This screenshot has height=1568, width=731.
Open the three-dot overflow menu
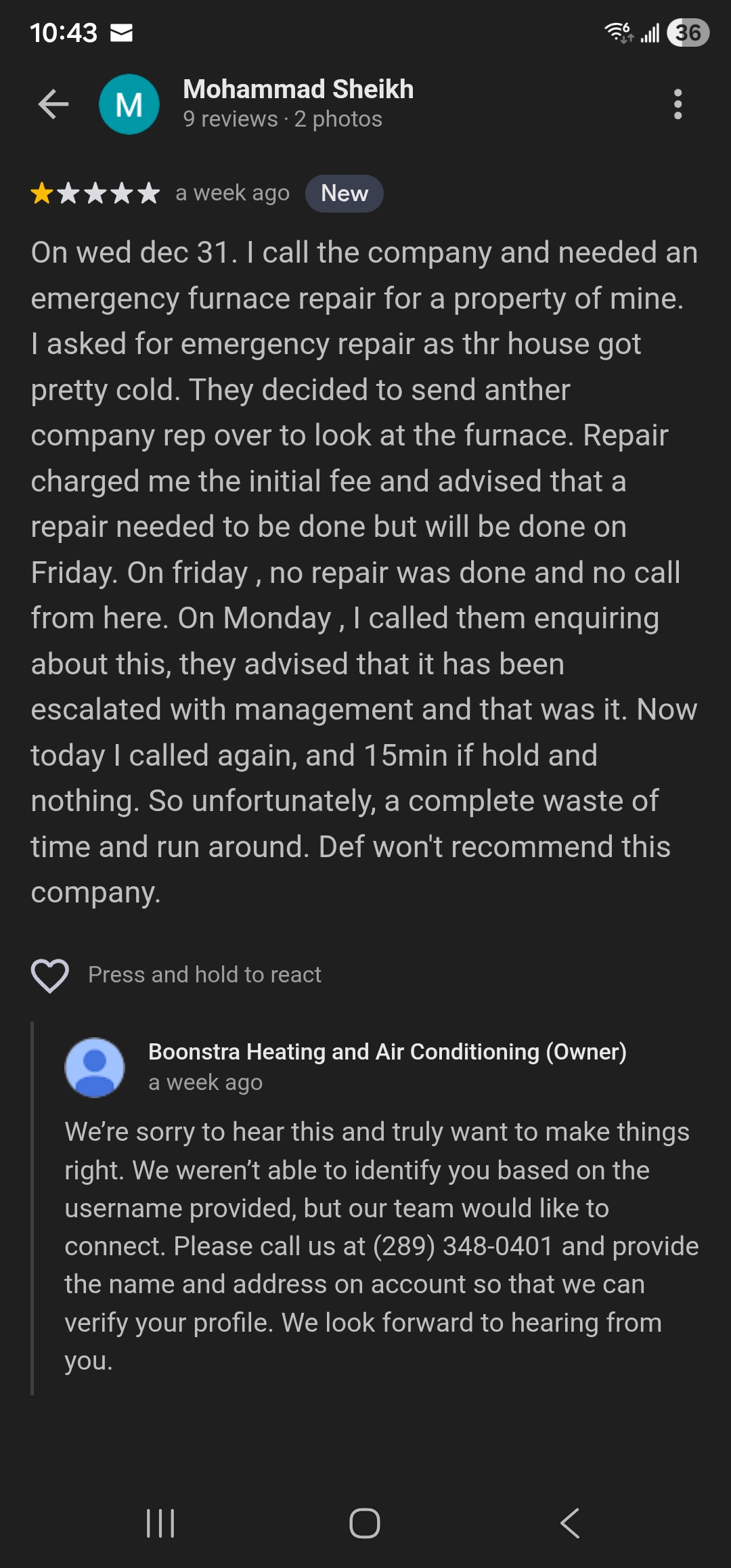coord(678,104)
